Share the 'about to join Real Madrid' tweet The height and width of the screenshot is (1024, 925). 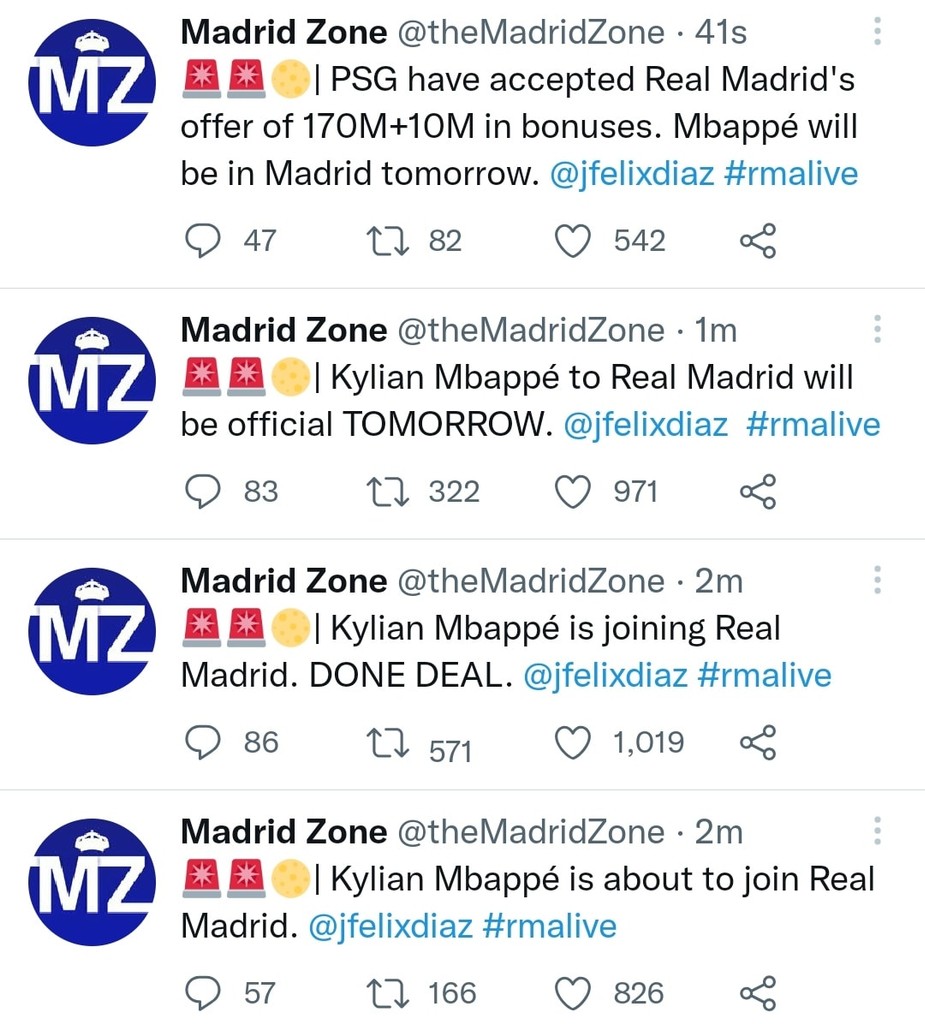757,993
